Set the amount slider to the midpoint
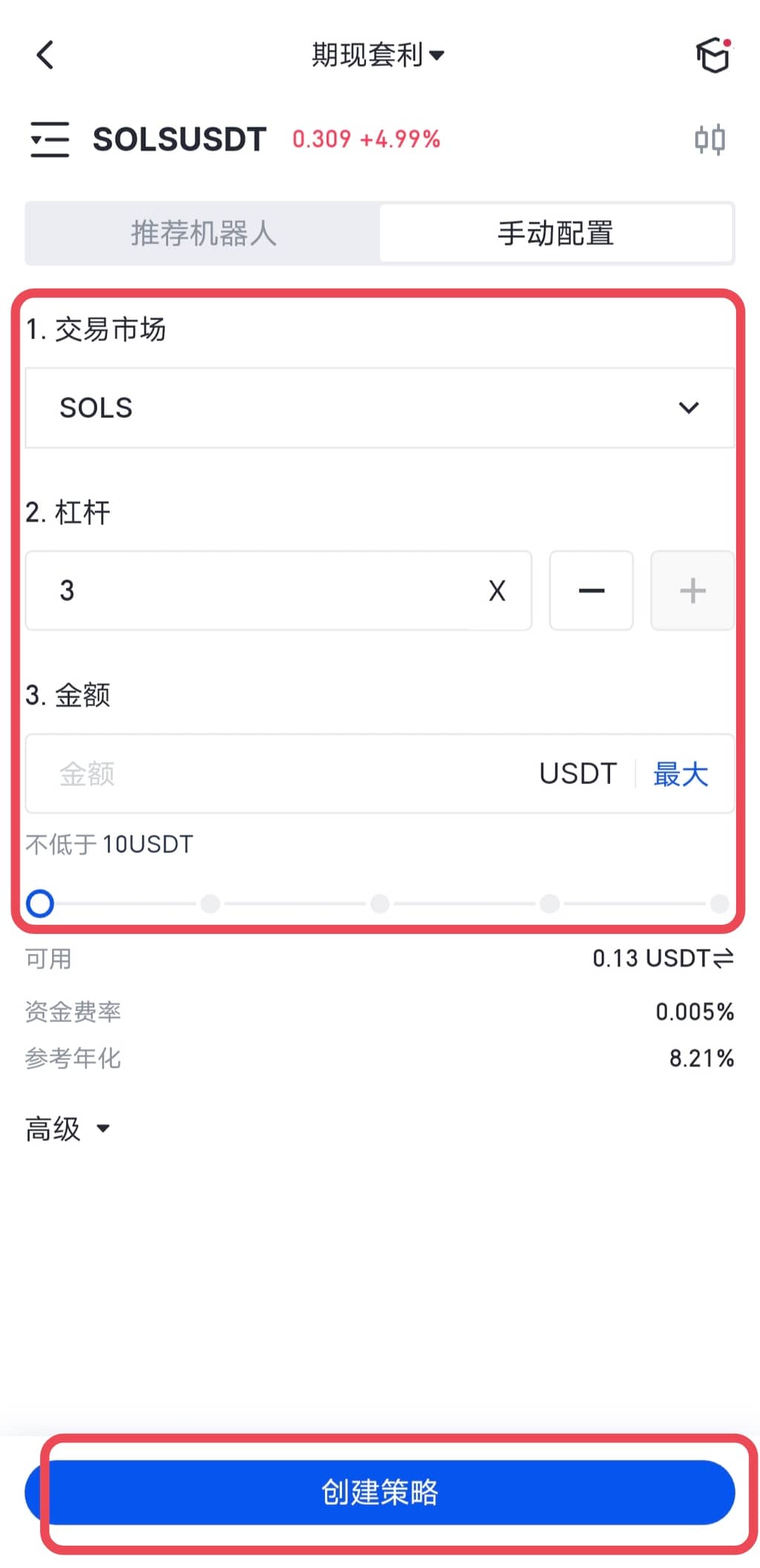This screenshot has width=760, height=1568. tap(380, 904)
